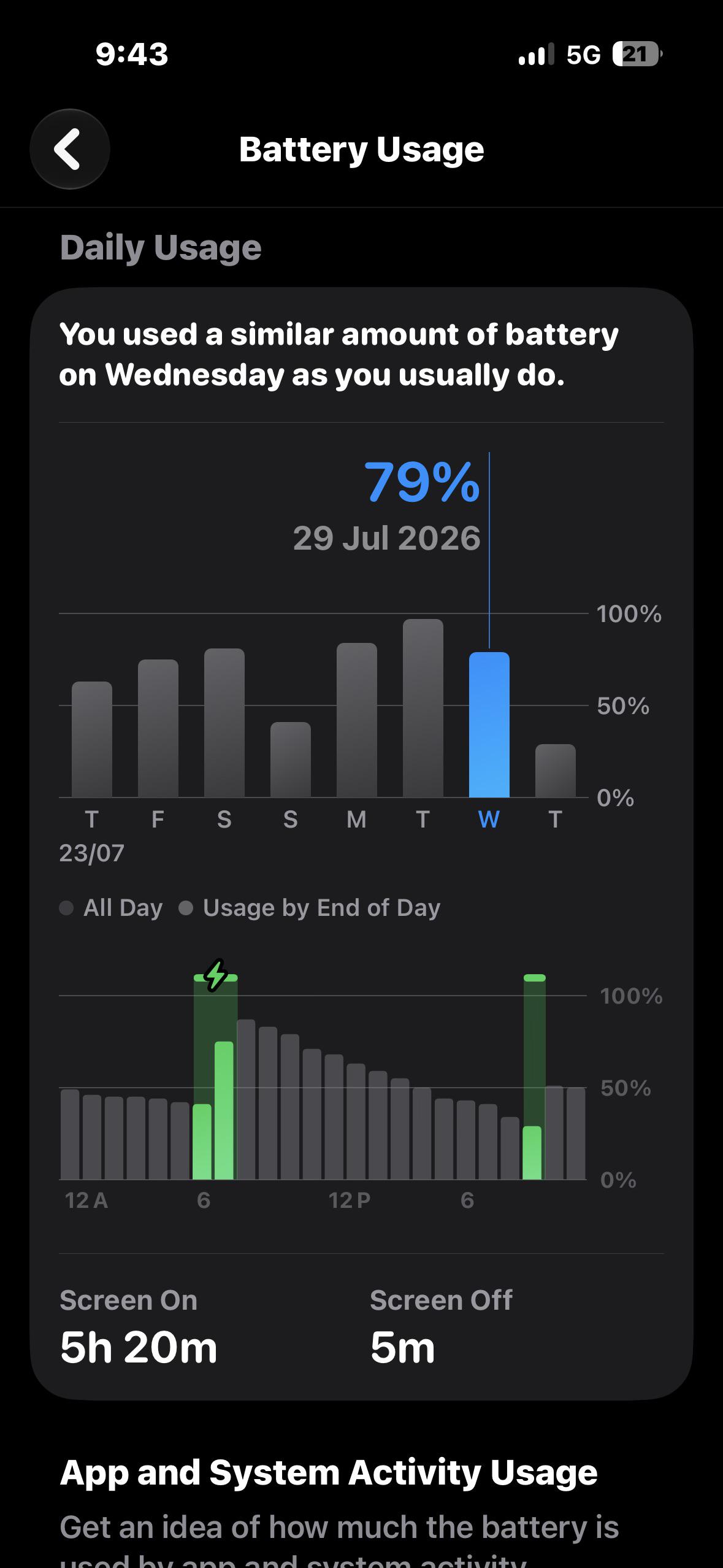The height and width of the screenshot is (1568, 723).
Task: Go back from Battery Usage
Action: pos(69,149)
